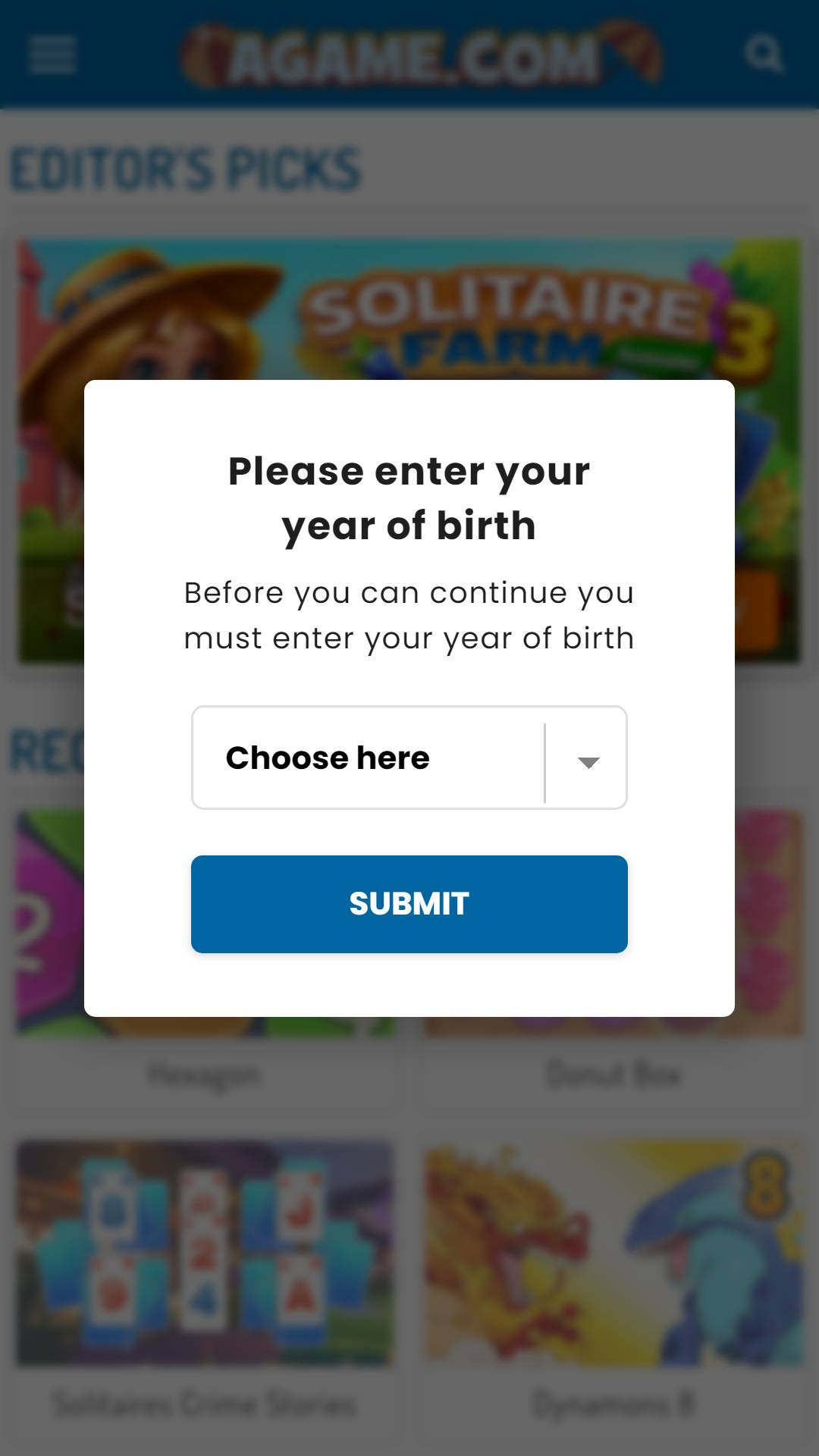Open the year of birth dropdown

click(409, 758)
